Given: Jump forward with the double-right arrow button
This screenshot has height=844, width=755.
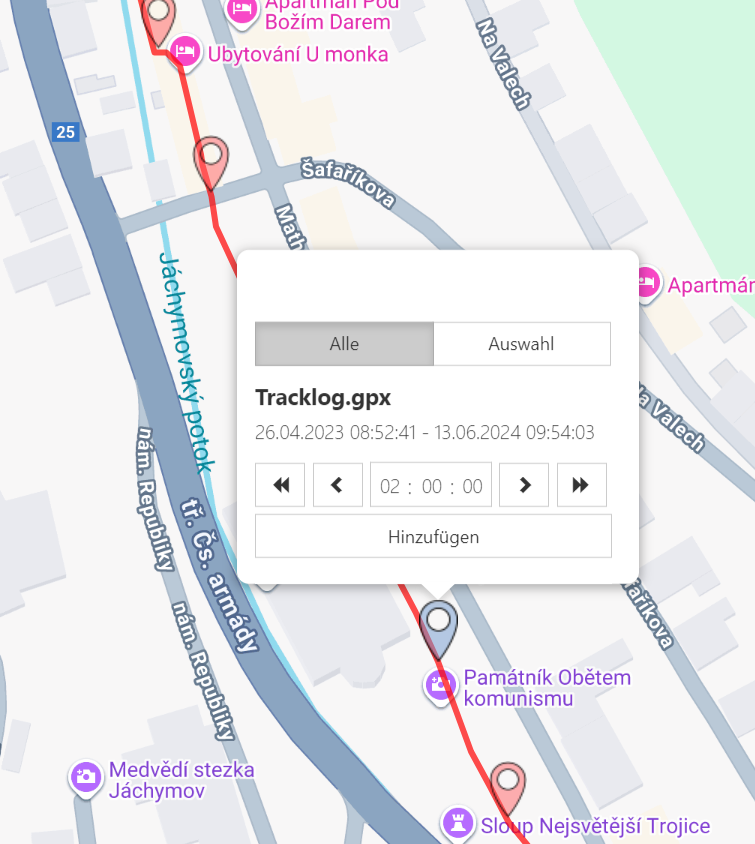Looking at the screenshot, I should click(581, 486).
